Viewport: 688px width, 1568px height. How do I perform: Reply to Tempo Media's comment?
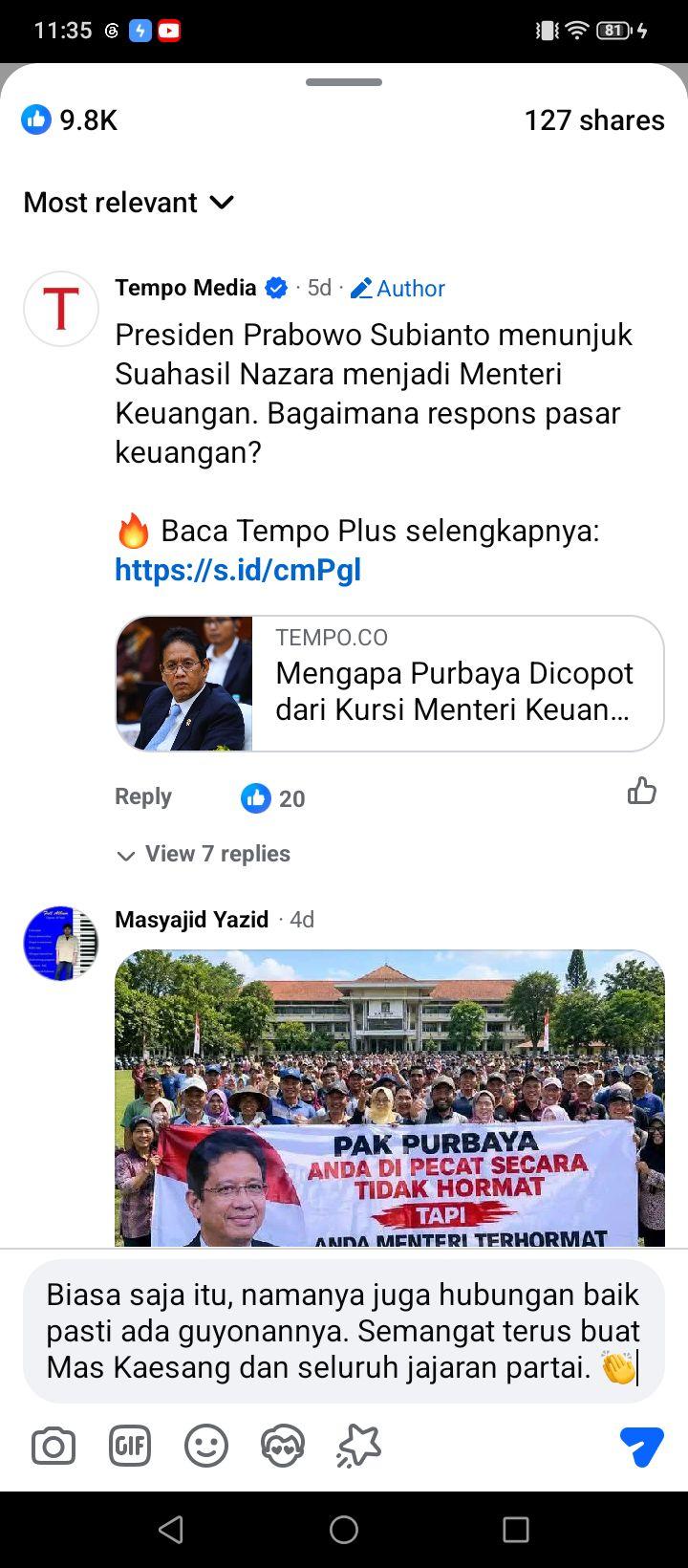(143, 796)
